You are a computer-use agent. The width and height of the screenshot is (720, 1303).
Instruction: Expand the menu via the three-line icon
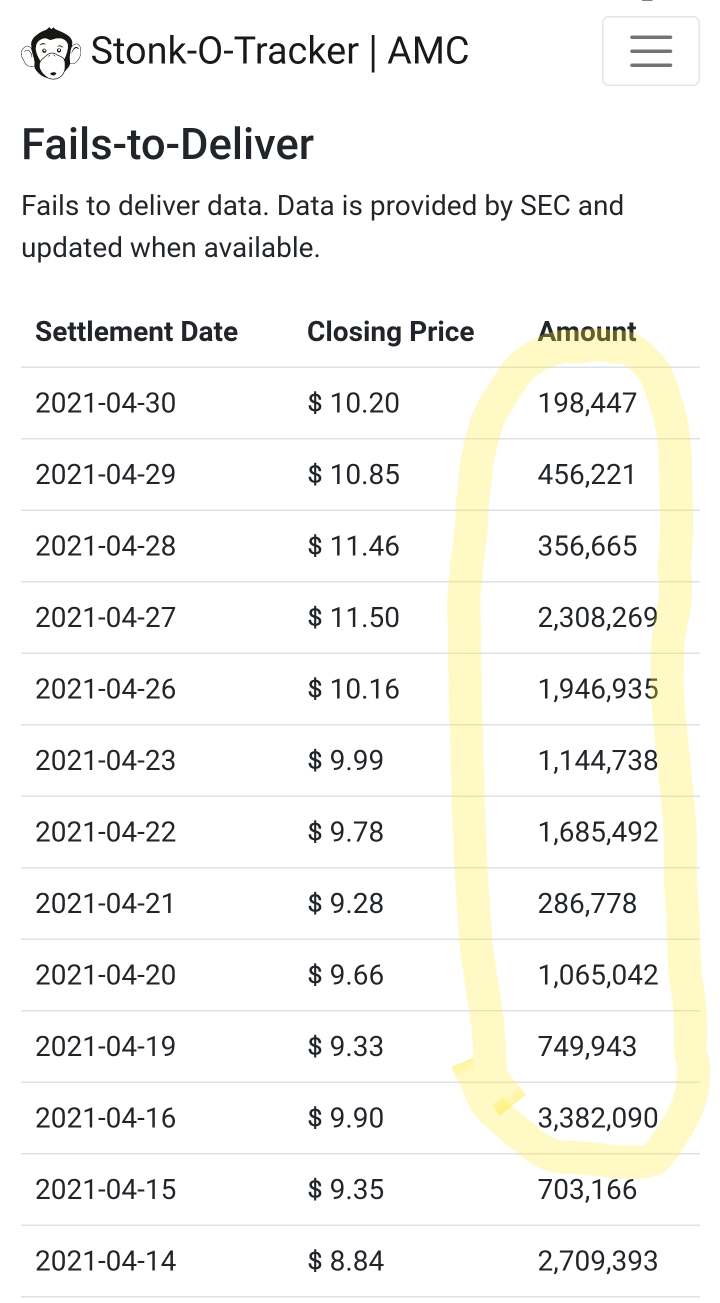651,51
